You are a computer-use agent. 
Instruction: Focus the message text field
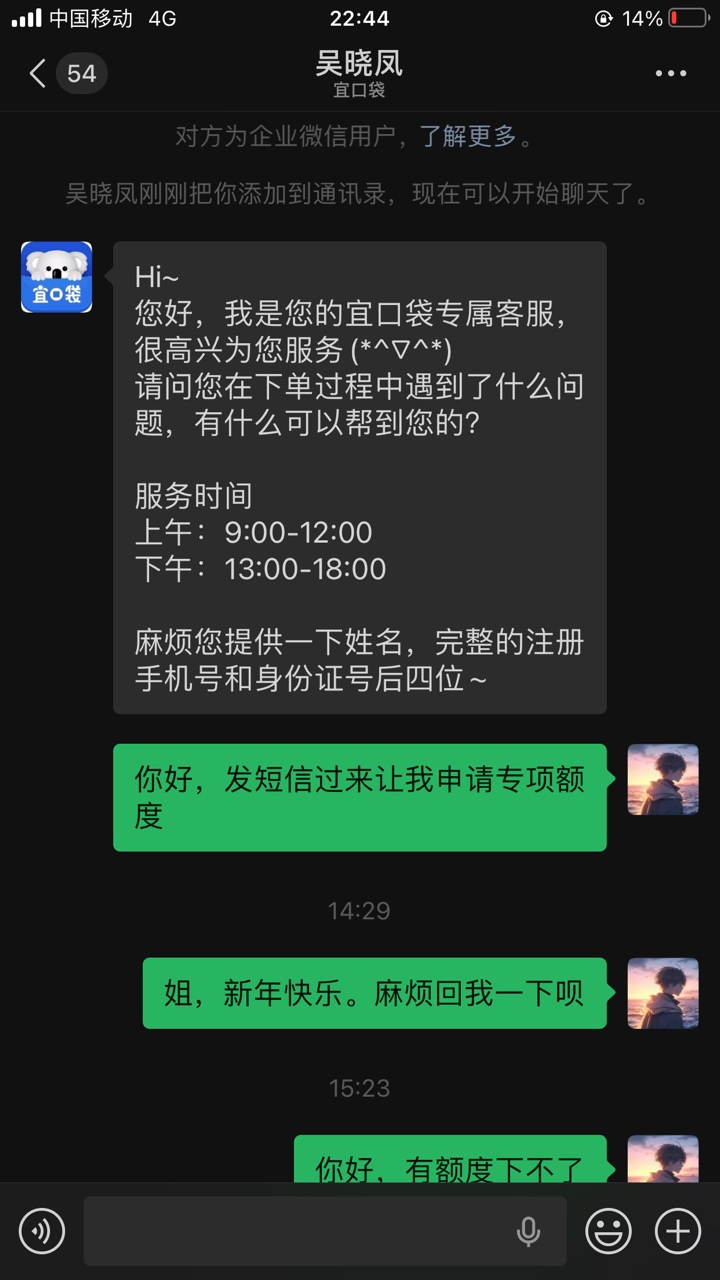click(x=300, y=1230)
